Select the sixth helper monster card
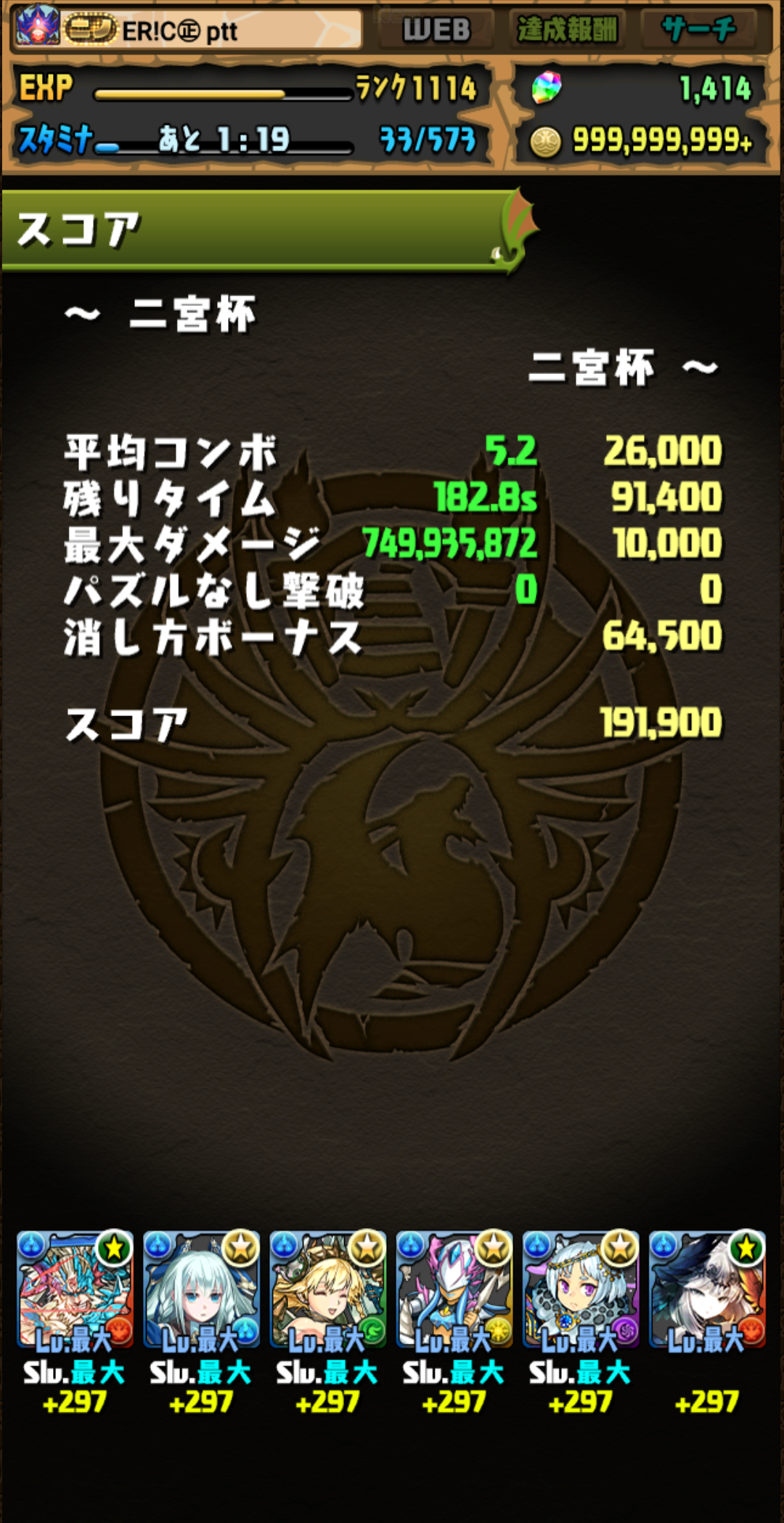784x1523 pixels. pyautogui.click(x=707, y=1290)
